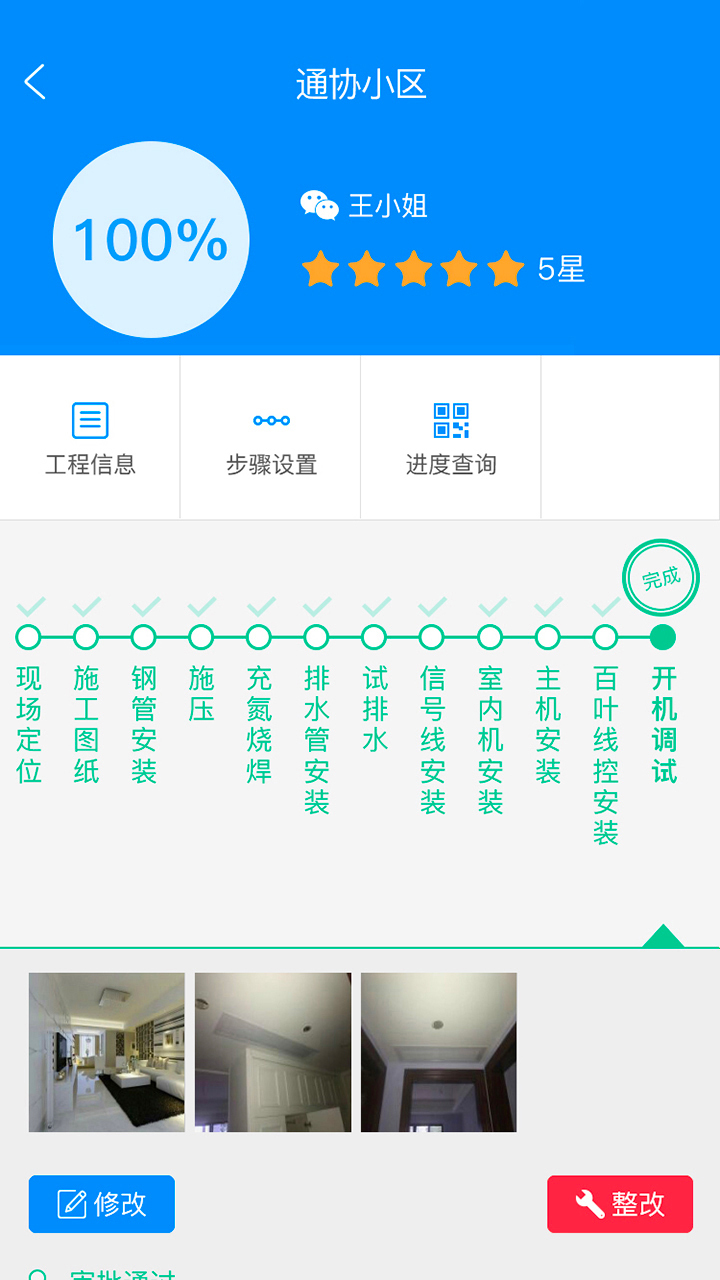This screenshot has width=720, height=1280.
Task: Open the living room photo thumbnail
Action: click(x=107, y=1052)
